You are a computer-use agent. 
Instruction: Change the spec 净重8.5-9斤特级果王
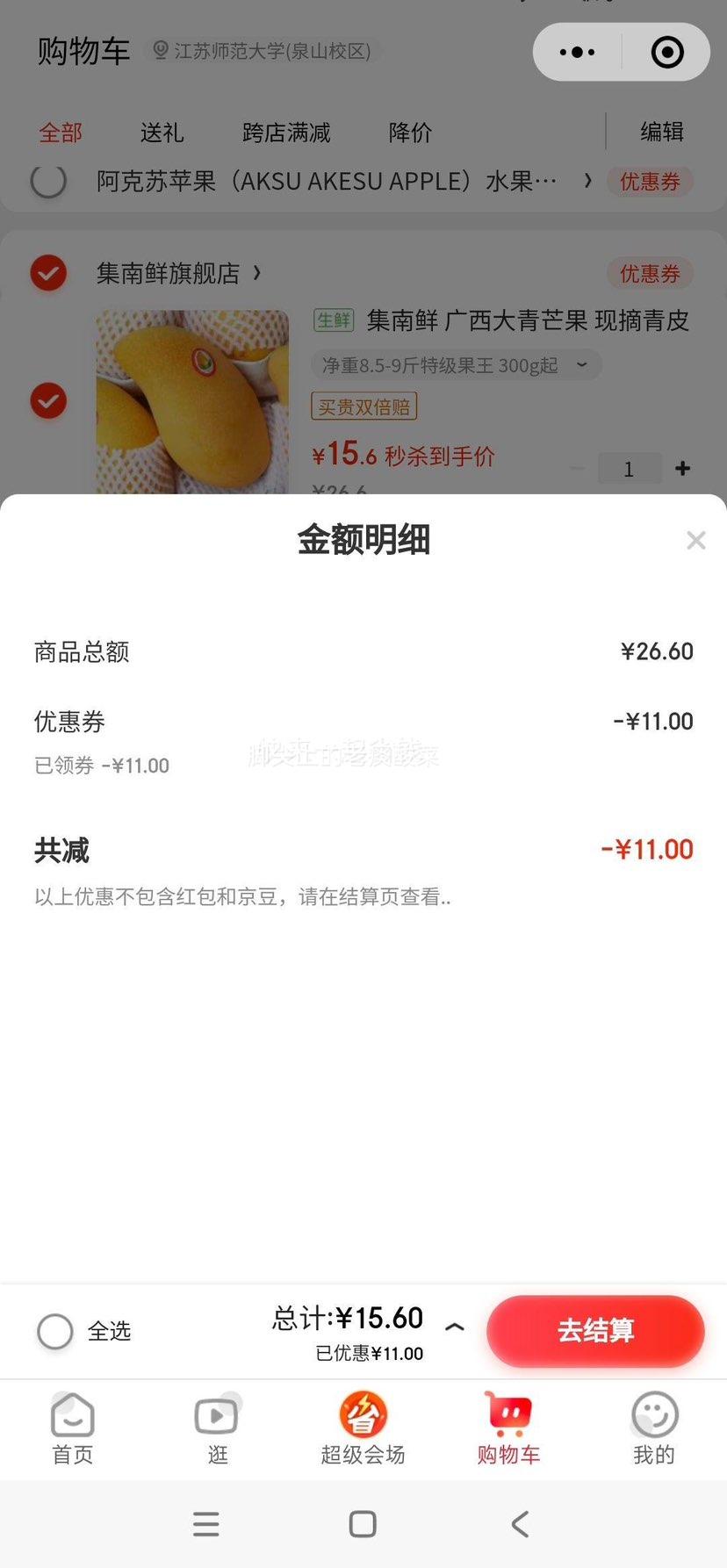456,365
